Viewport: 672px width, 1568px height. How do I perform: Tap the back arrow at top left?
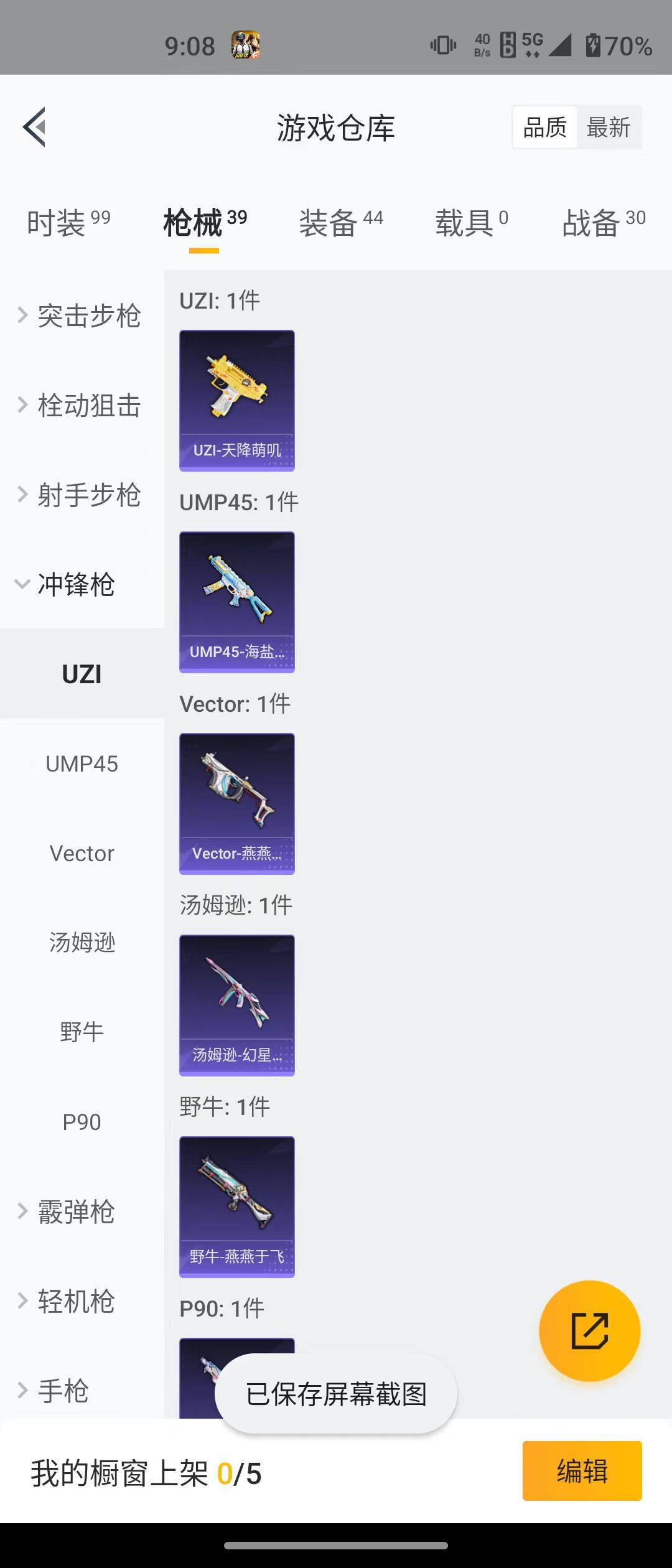35,128
